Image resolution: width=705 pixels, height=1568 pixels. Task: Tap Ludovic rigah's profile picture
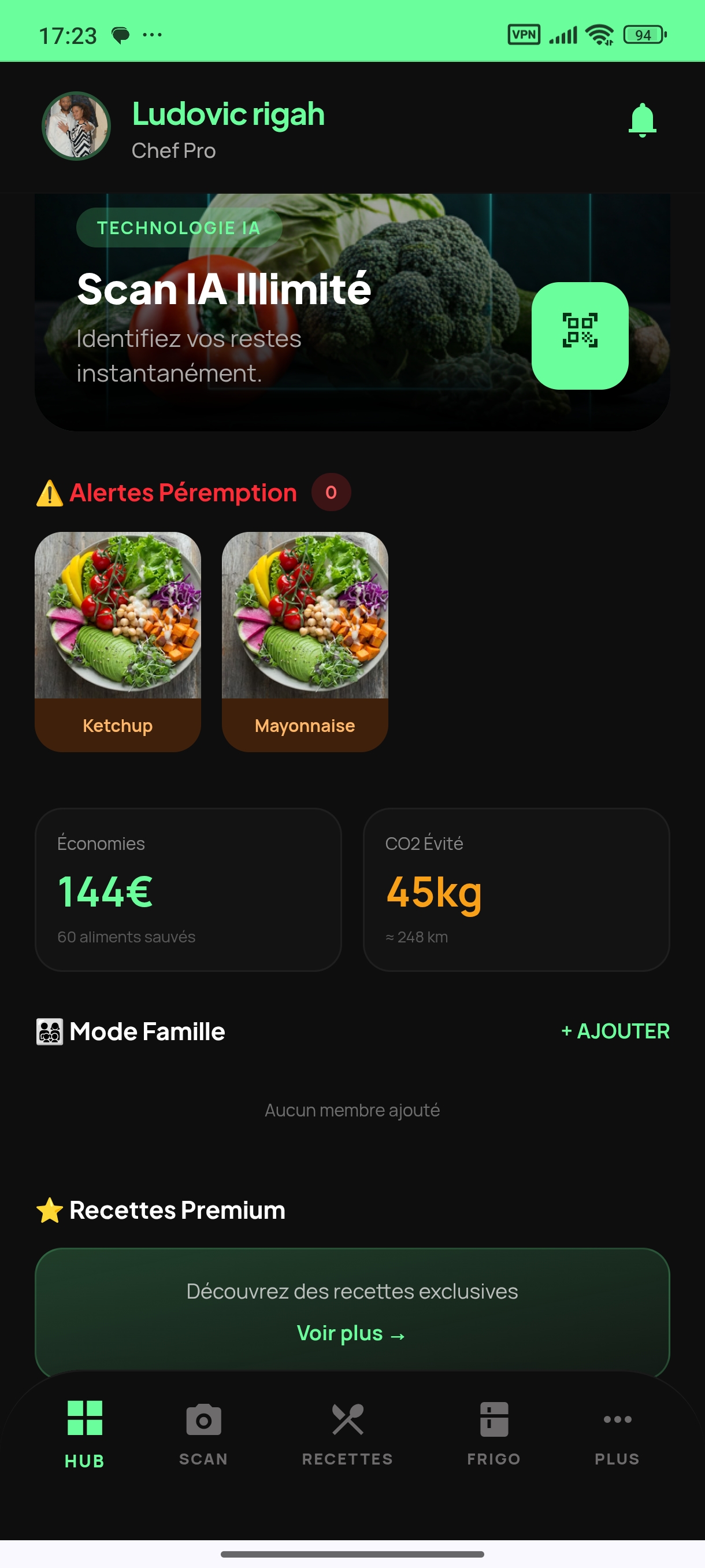pos(76,126)
